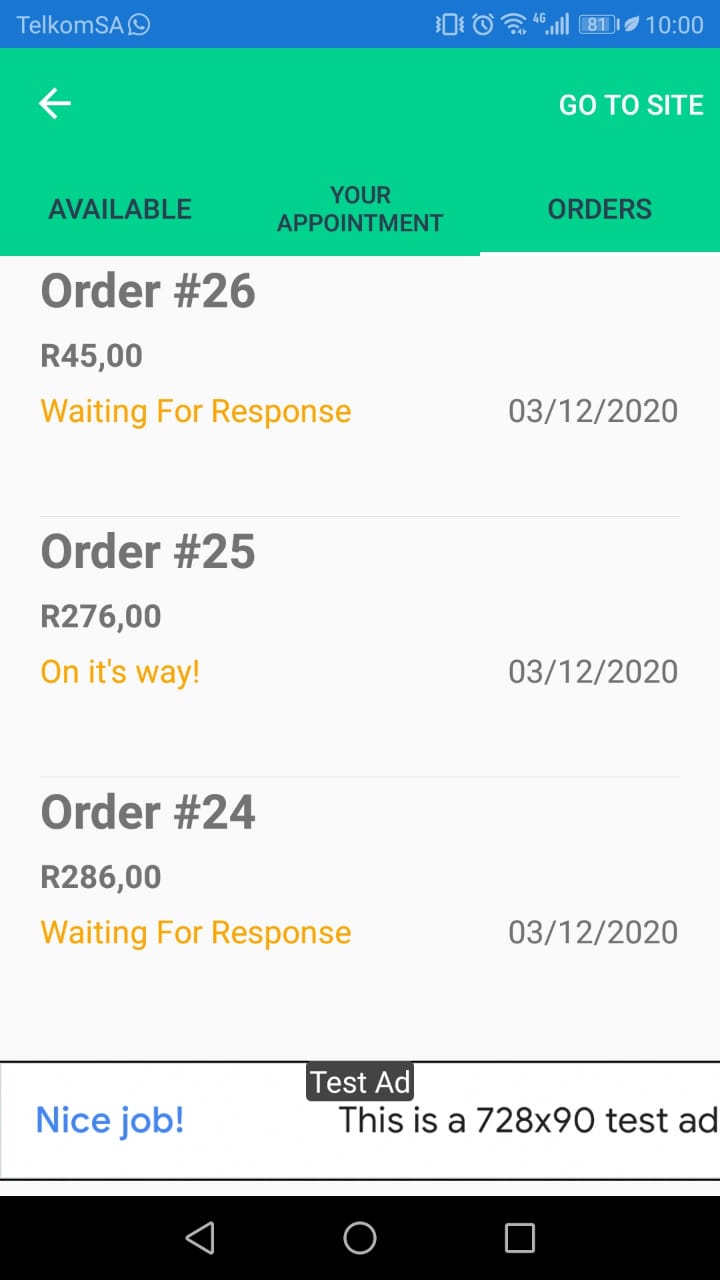
Task: Open the Nice job! test ad banner
Action: [x=360, y=1120]
